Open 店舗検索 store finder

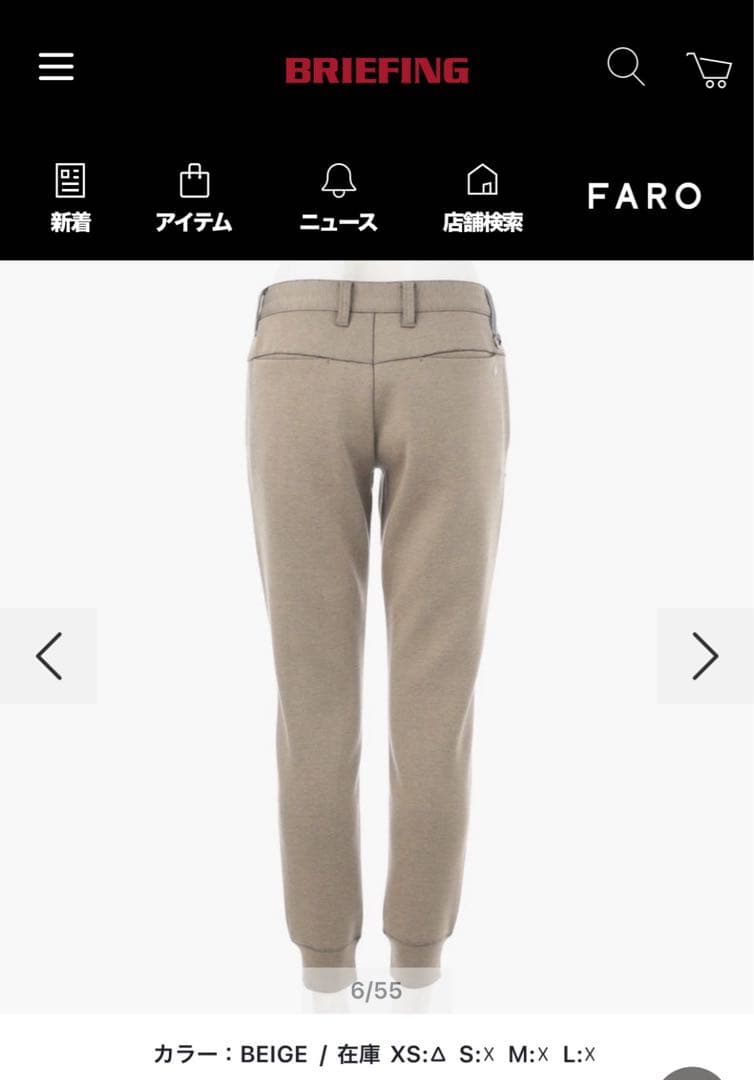click(482, 198)
